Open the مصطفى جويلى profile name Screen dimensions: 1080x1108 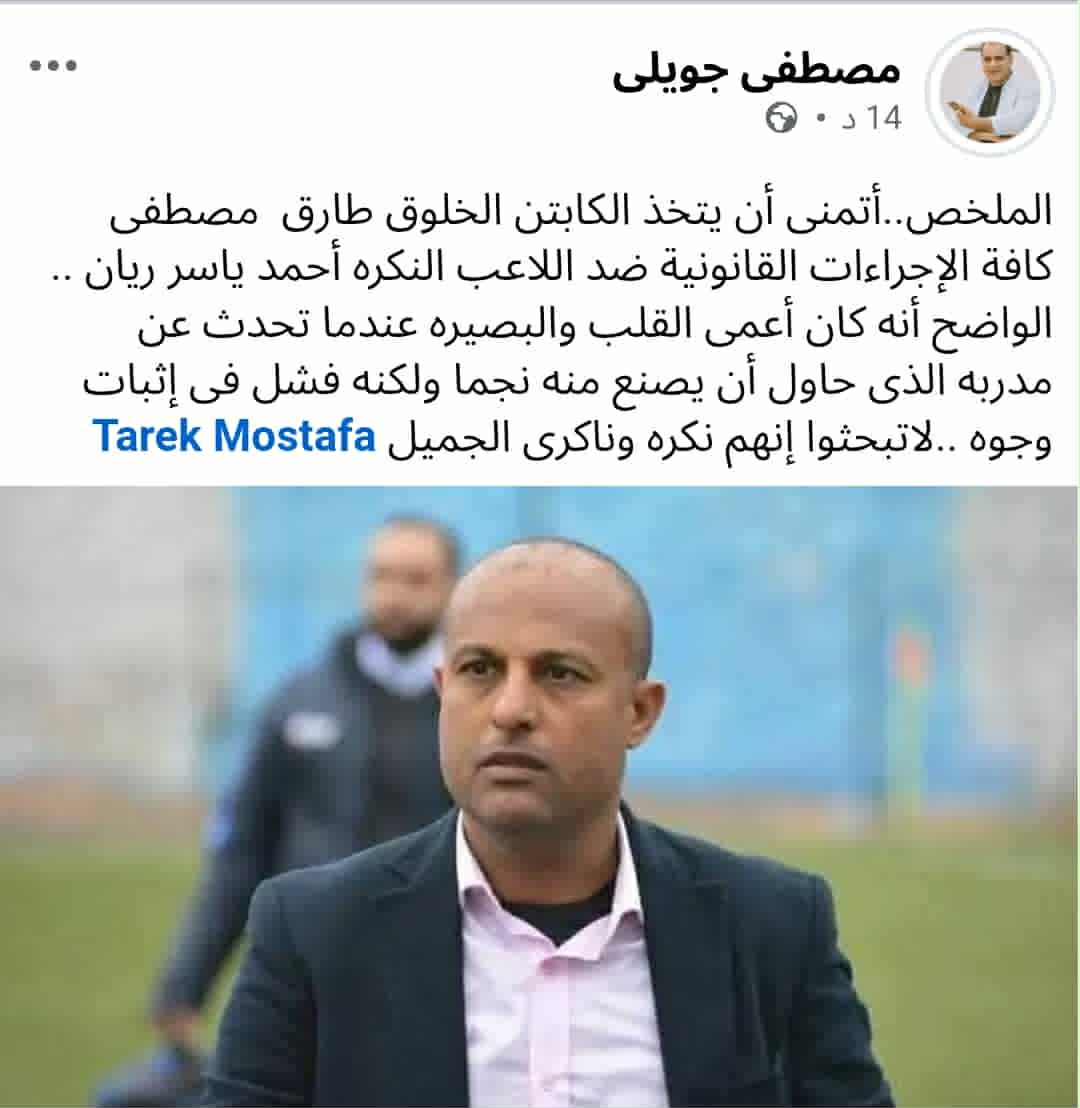click(756, 71)
